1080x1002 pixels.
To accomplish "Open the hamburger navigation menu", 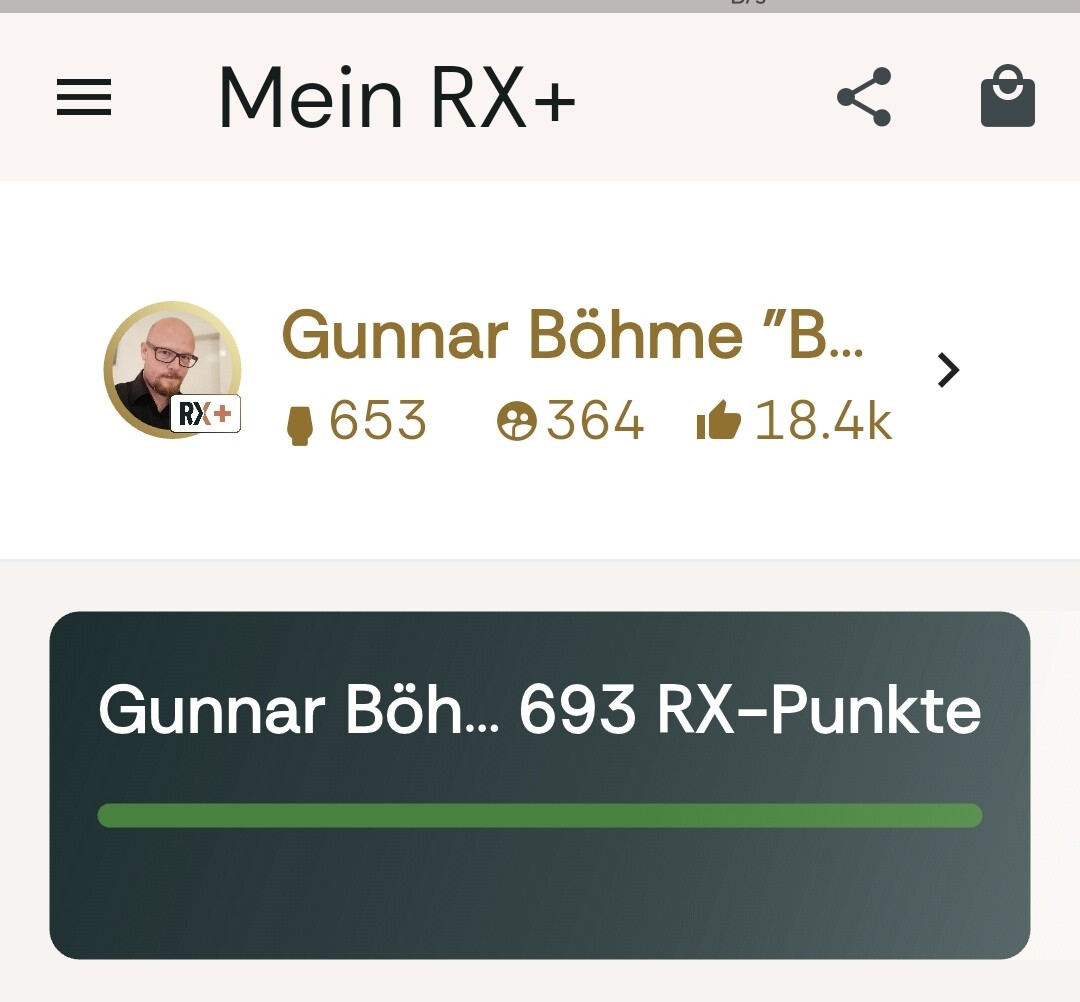I will [84, 98].
